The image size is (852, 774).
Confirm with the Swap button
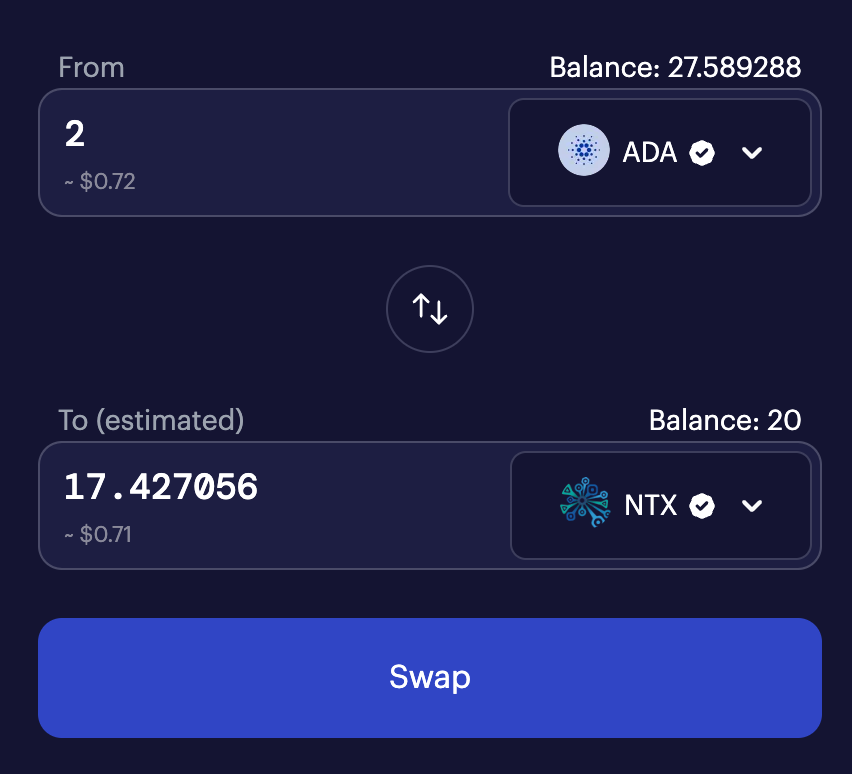click(430, 678)
